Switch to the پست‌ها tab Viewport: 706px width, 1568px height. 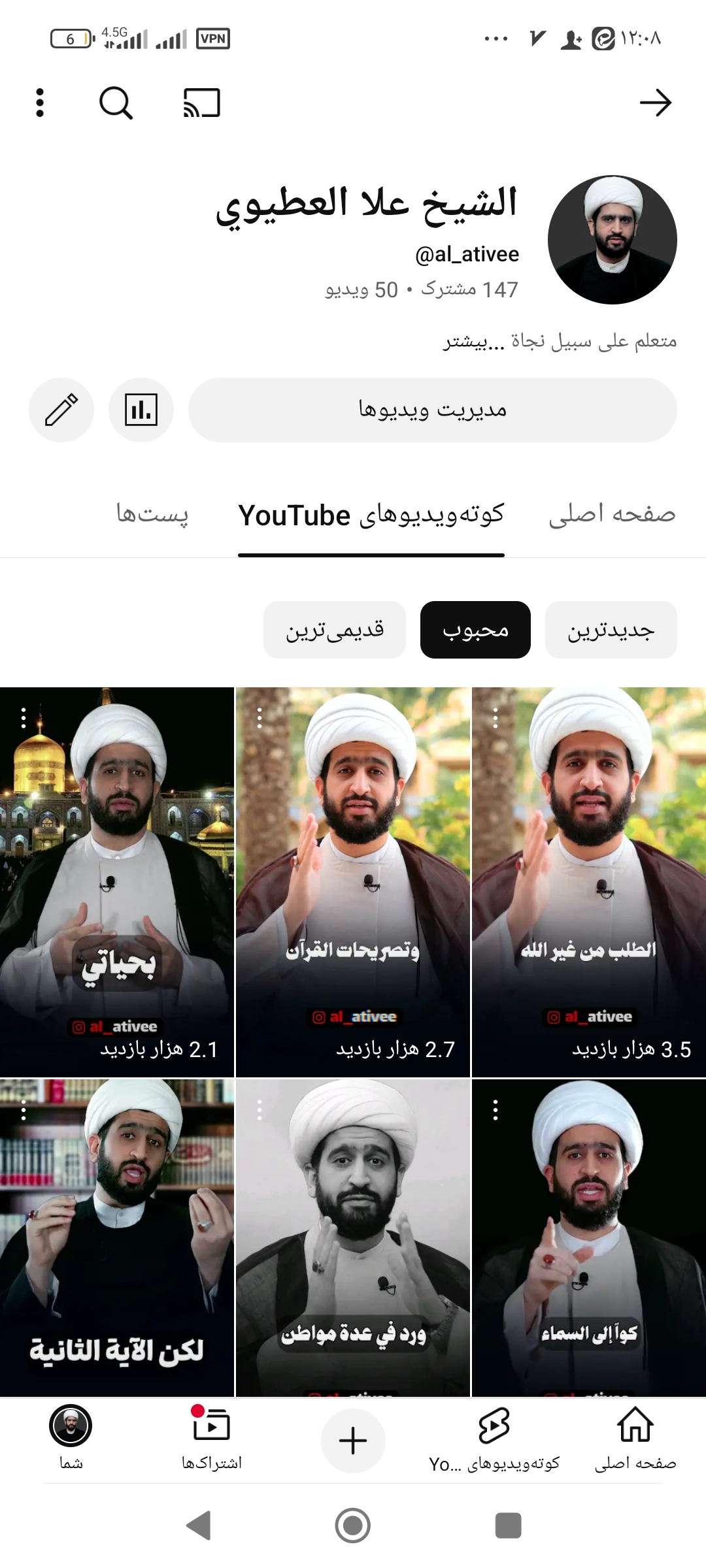click(x=152, y=514)
